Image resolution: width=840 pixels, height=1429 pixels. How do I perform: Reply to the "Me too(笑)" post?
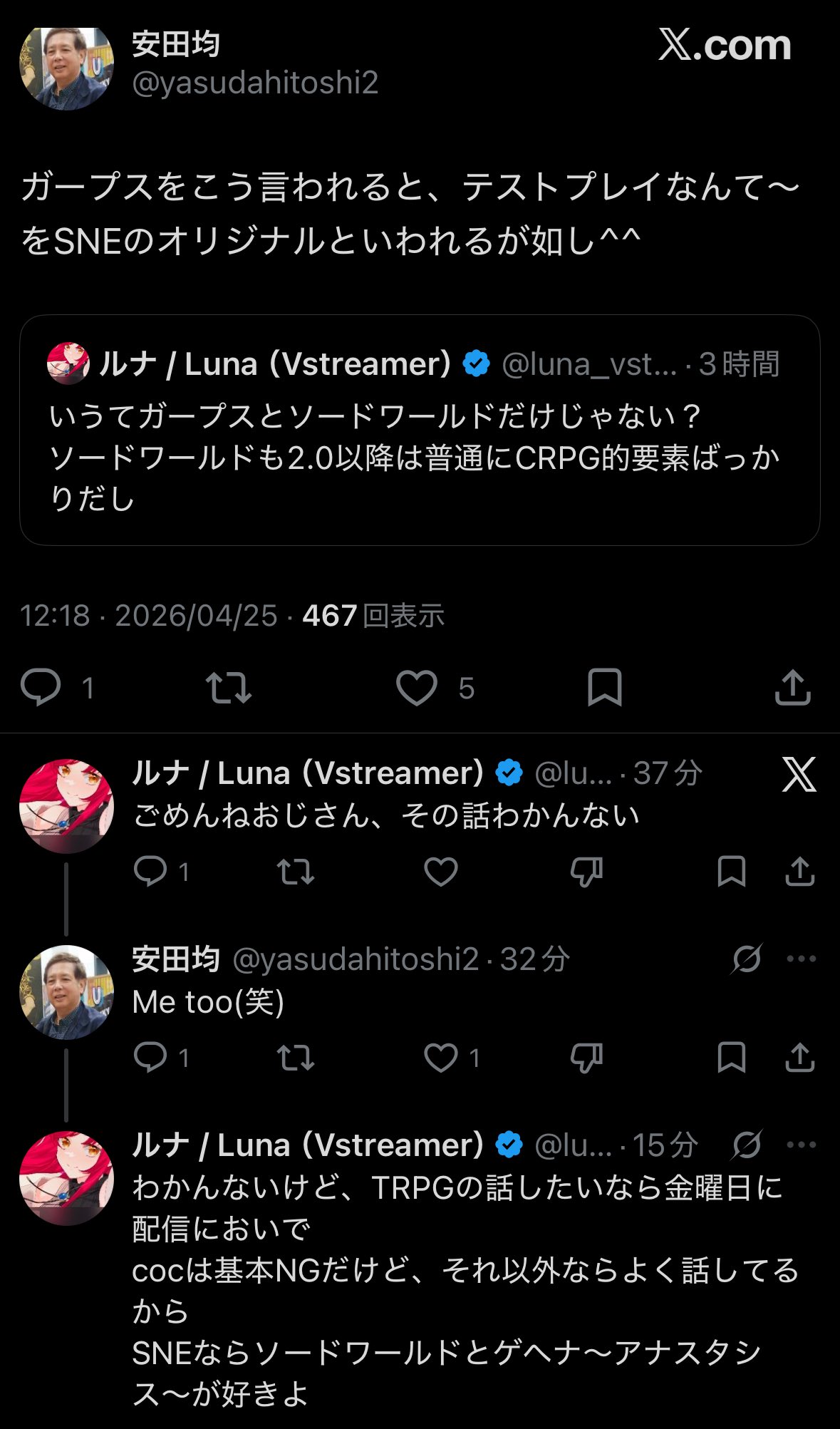[150, 1058]
